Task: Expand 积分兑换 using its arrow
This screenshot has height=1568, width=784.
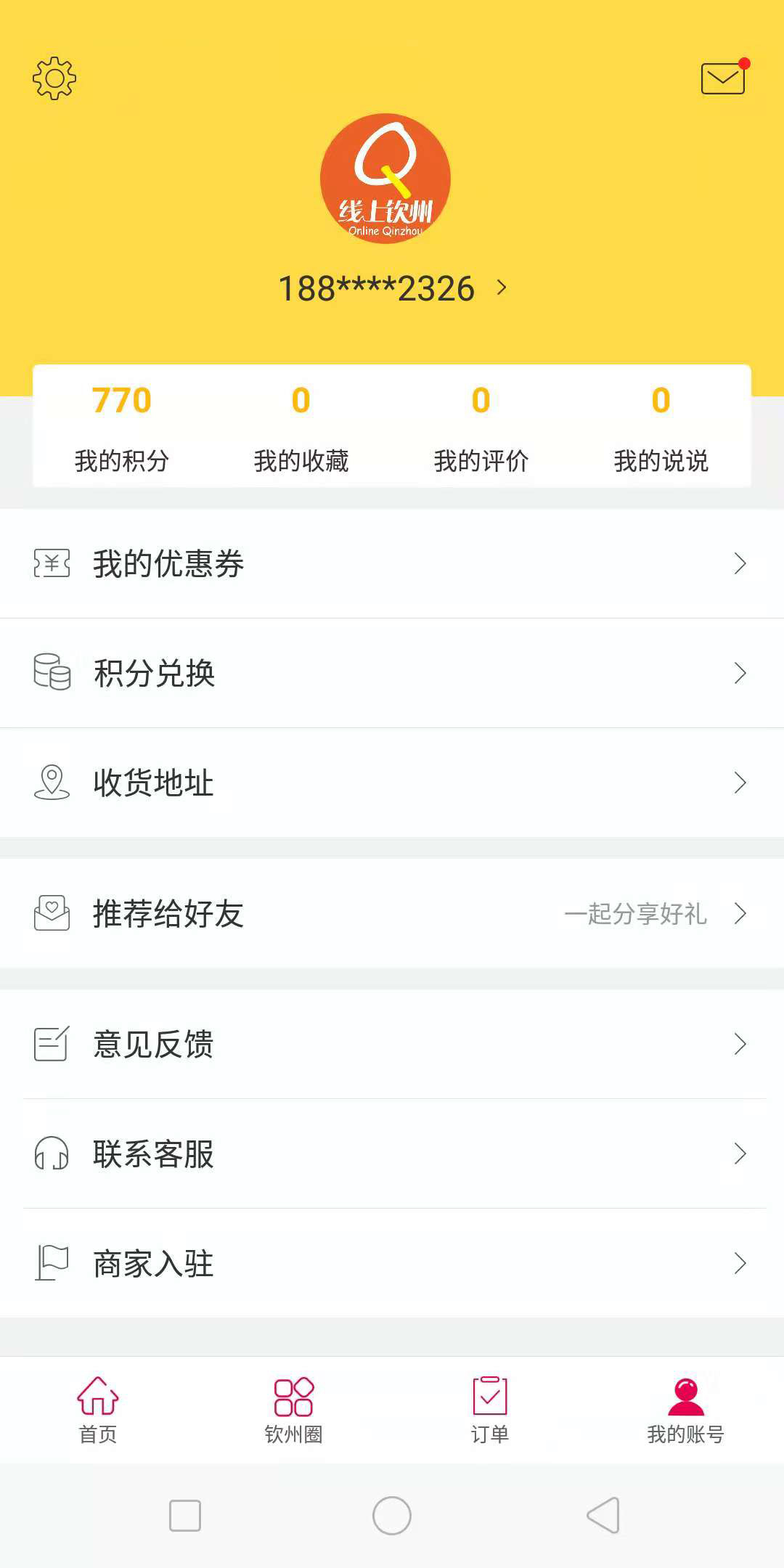Action: click(741, 673)
